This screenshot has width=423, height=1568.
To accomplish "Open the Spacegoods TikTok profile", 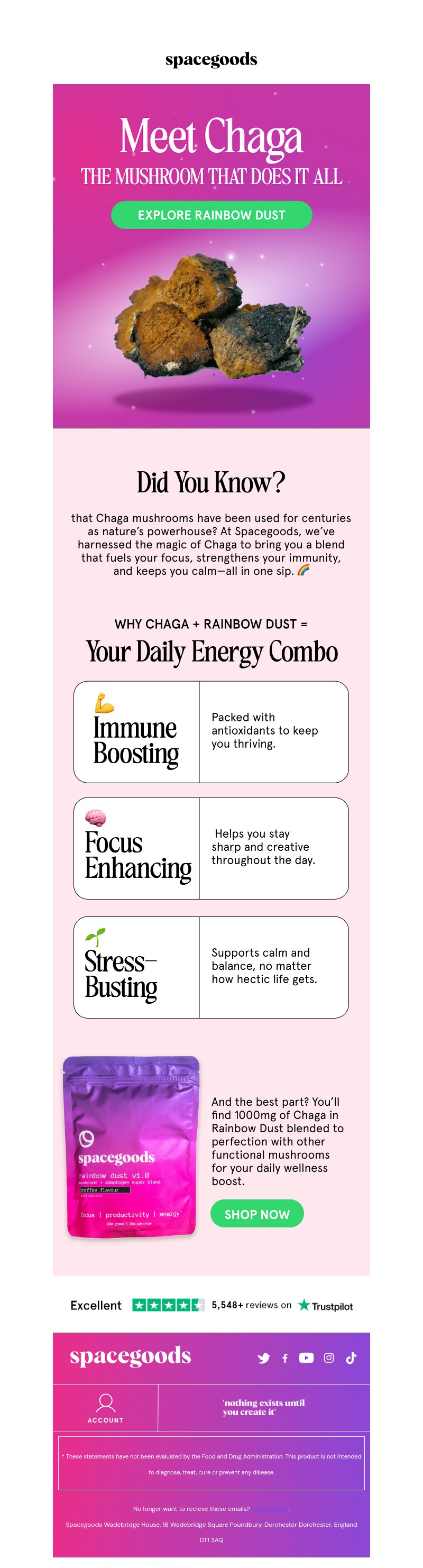I will pos(351,1358).
